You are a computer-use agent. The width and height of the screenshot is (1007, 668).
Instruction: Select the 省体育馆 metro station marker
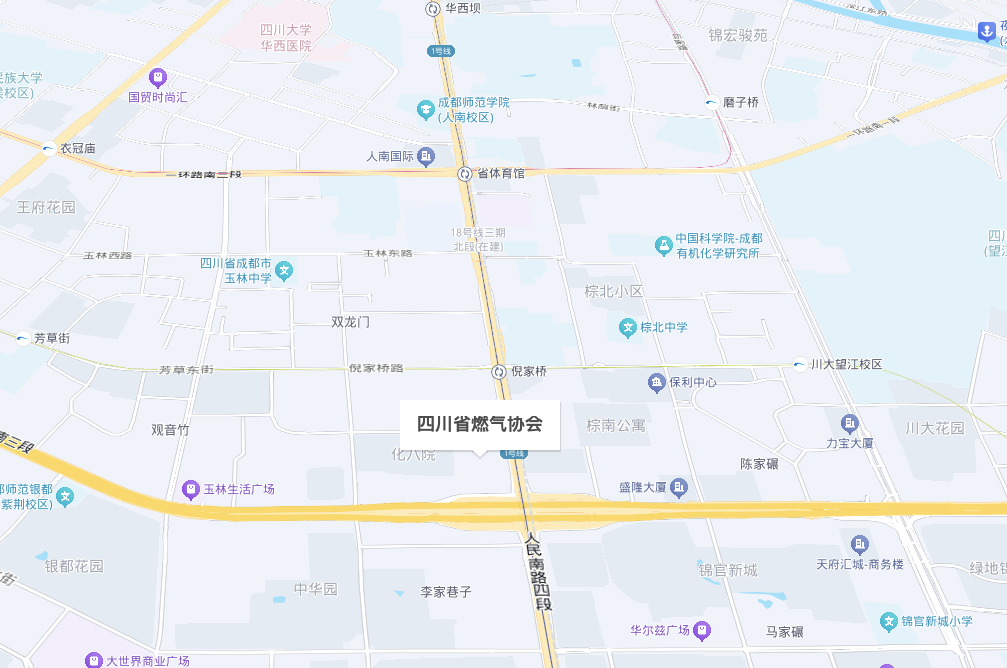coord(465,174)
